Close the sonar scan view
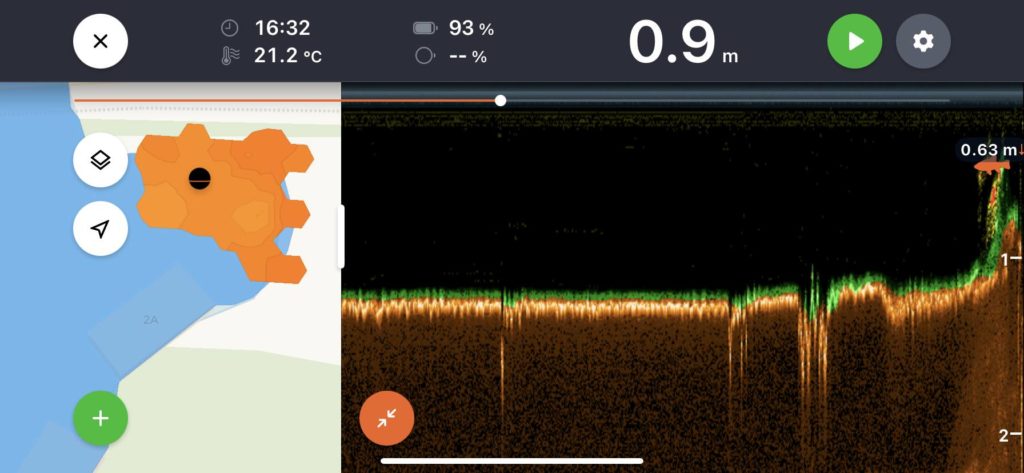This screenshot has height=473, width=1024. coord(100,42)
